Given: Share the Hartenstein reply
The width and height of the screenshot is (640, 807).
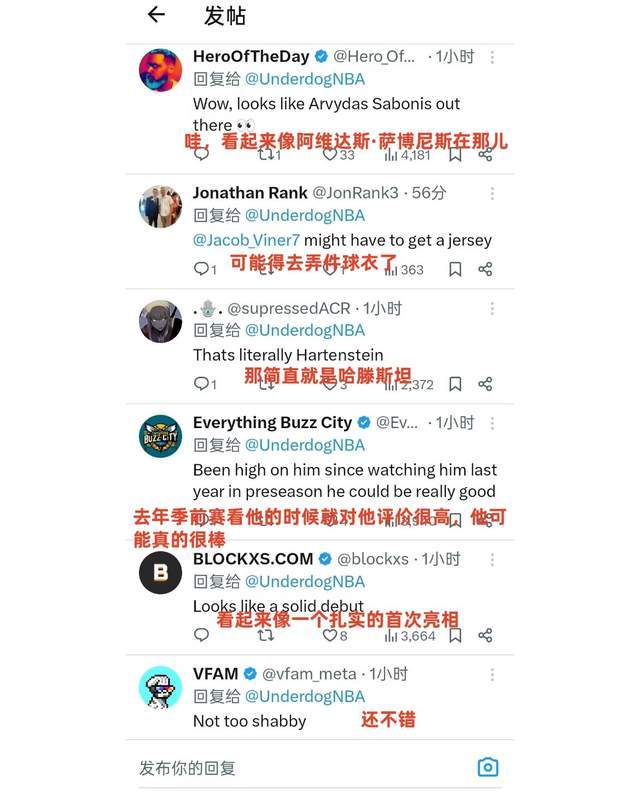Looking at the screenshot, I should pos(485,384).
